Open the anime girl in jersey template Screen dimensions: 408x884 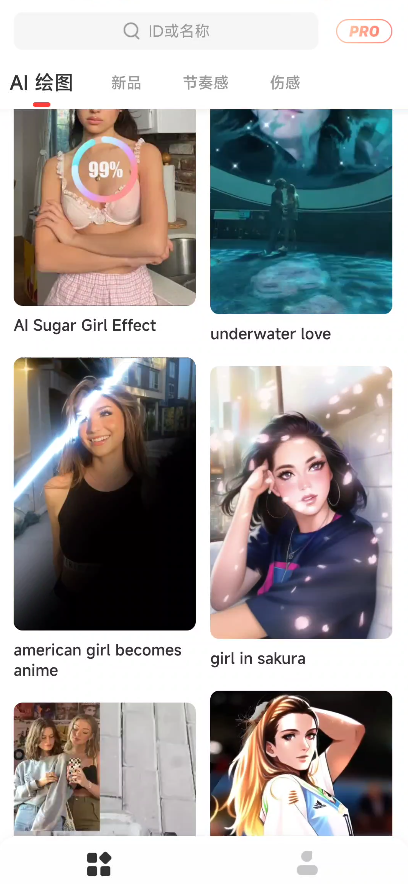click(301, 763)
